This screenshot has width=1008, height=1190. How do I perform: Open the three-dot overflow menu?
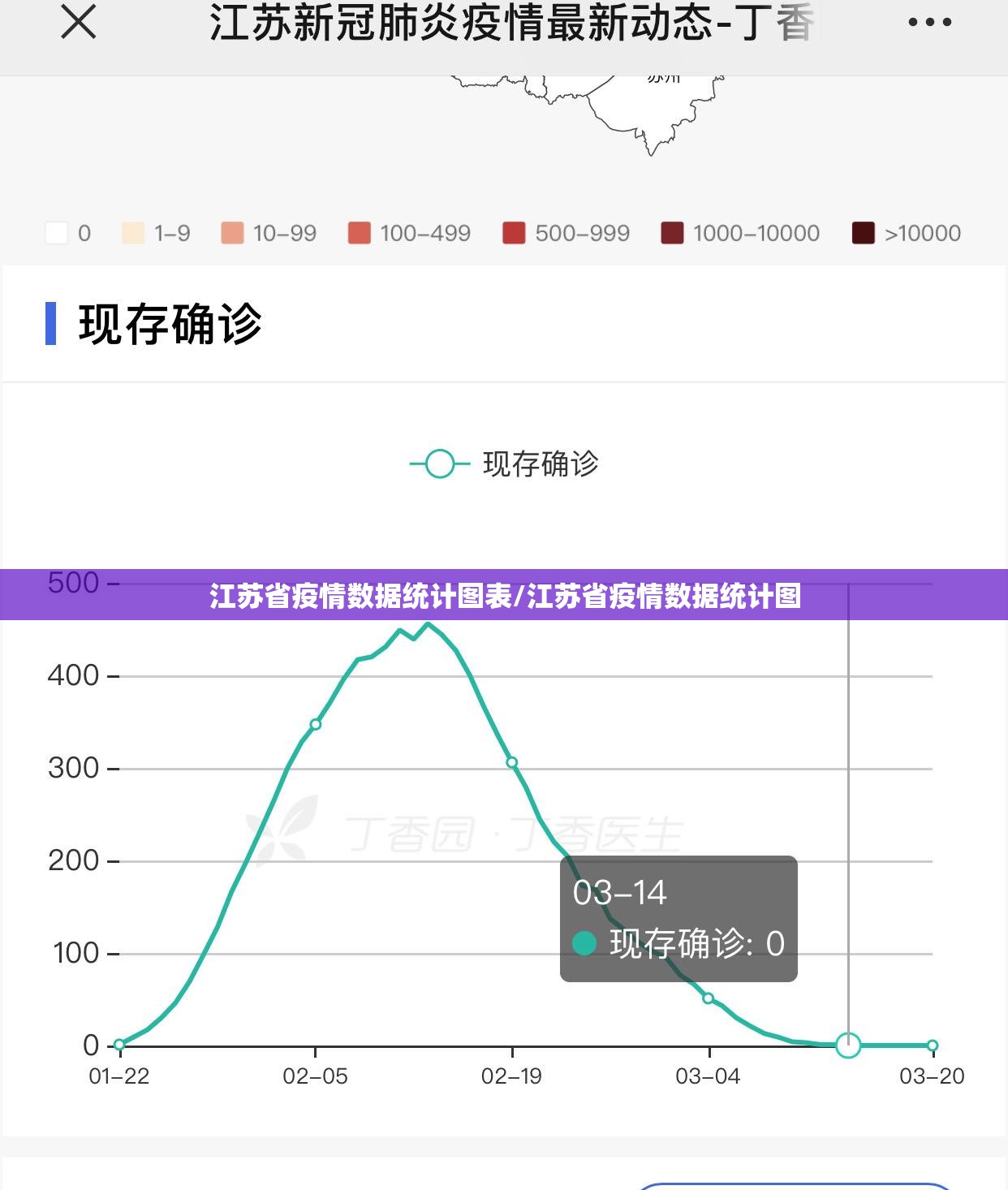929,23
